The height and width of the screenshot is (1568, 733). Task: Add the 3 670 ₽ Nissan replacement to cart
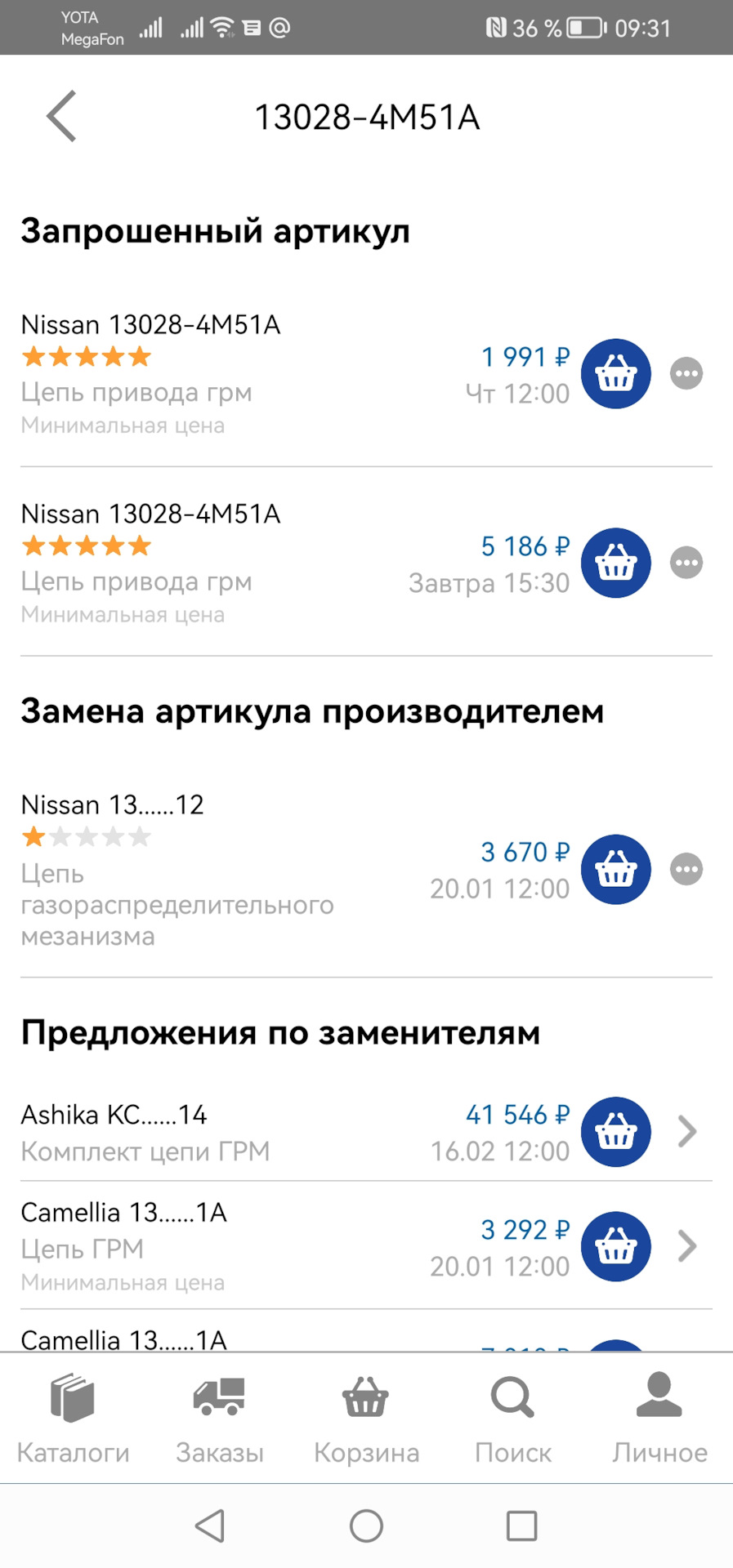[x=615, y=869]
